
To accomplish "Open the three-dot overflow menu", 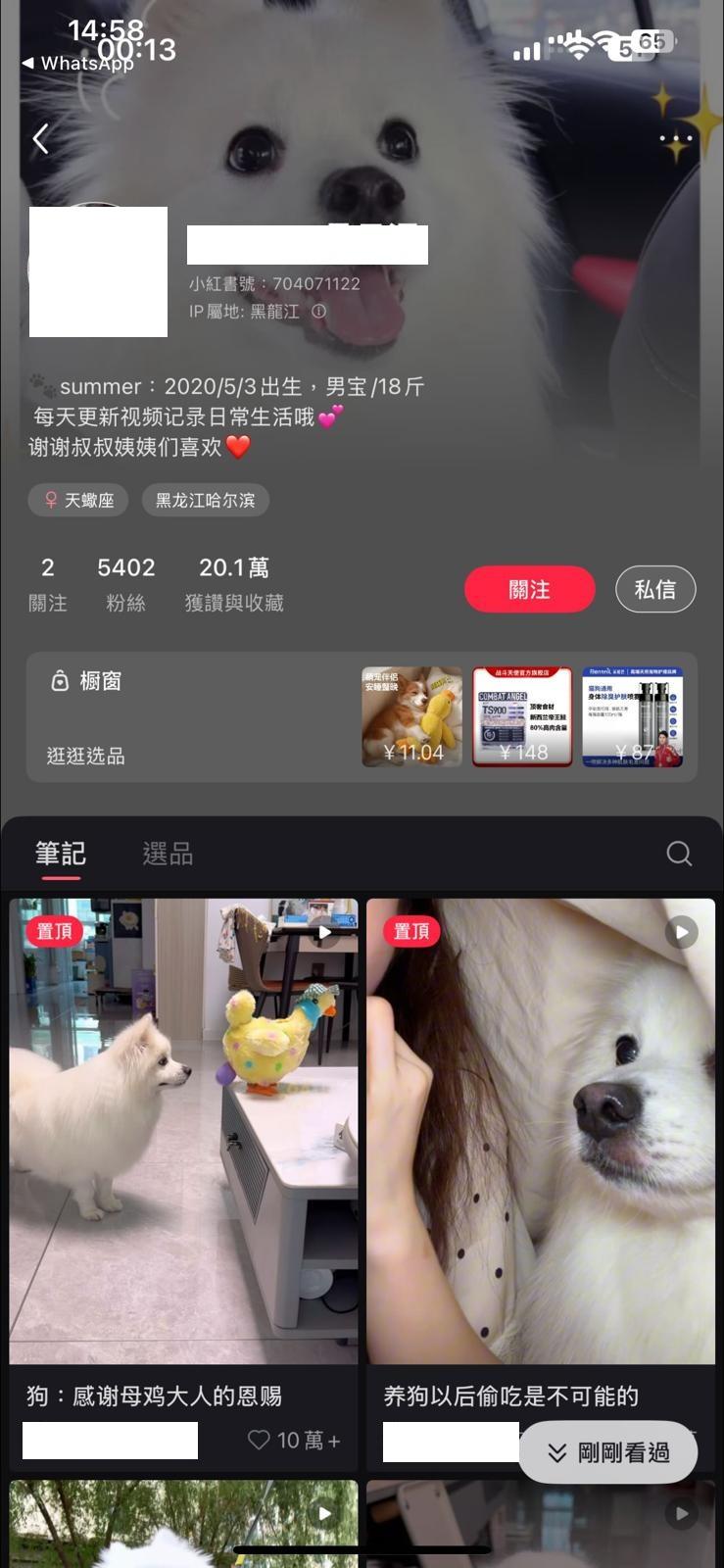I will pyautogui.click(x=675, y=139).
